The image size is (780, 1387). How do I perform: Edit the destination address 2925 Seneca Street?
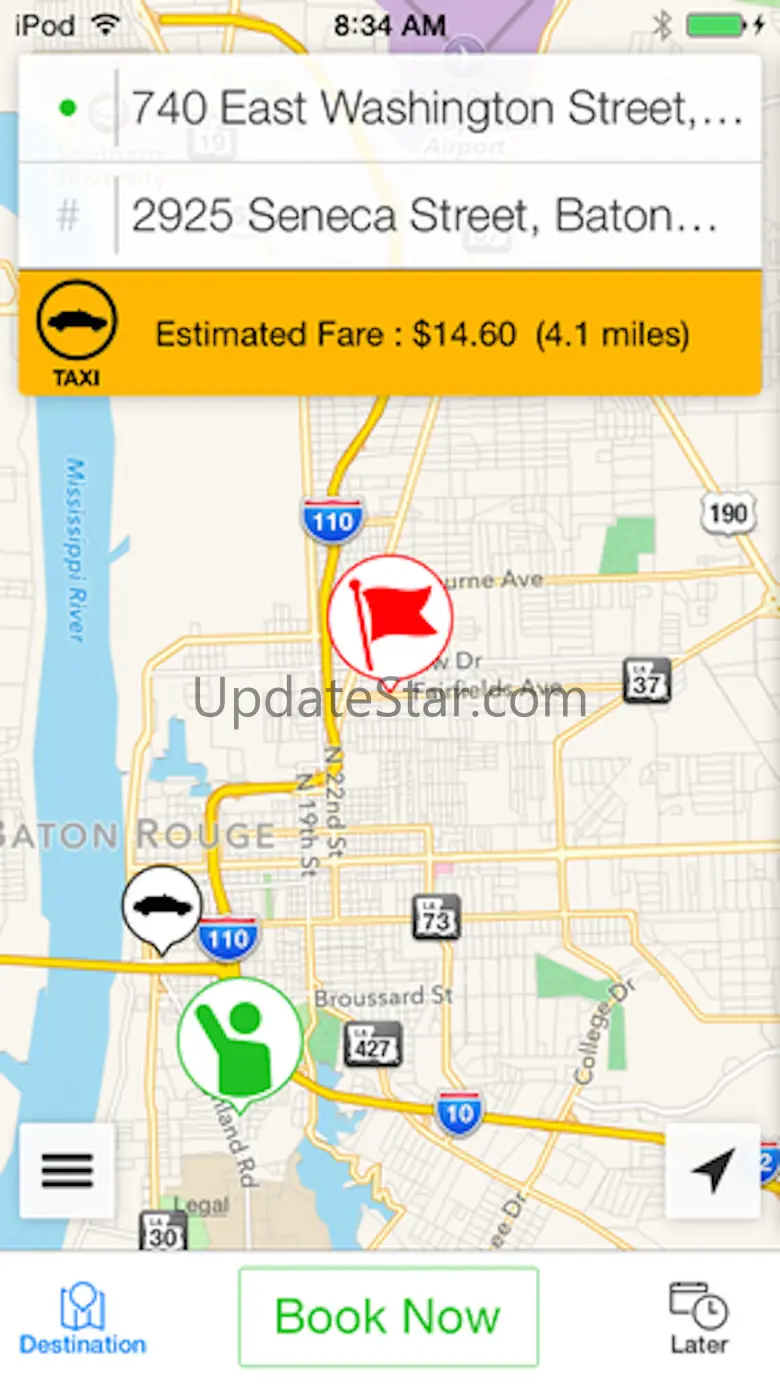click(426, 215)
